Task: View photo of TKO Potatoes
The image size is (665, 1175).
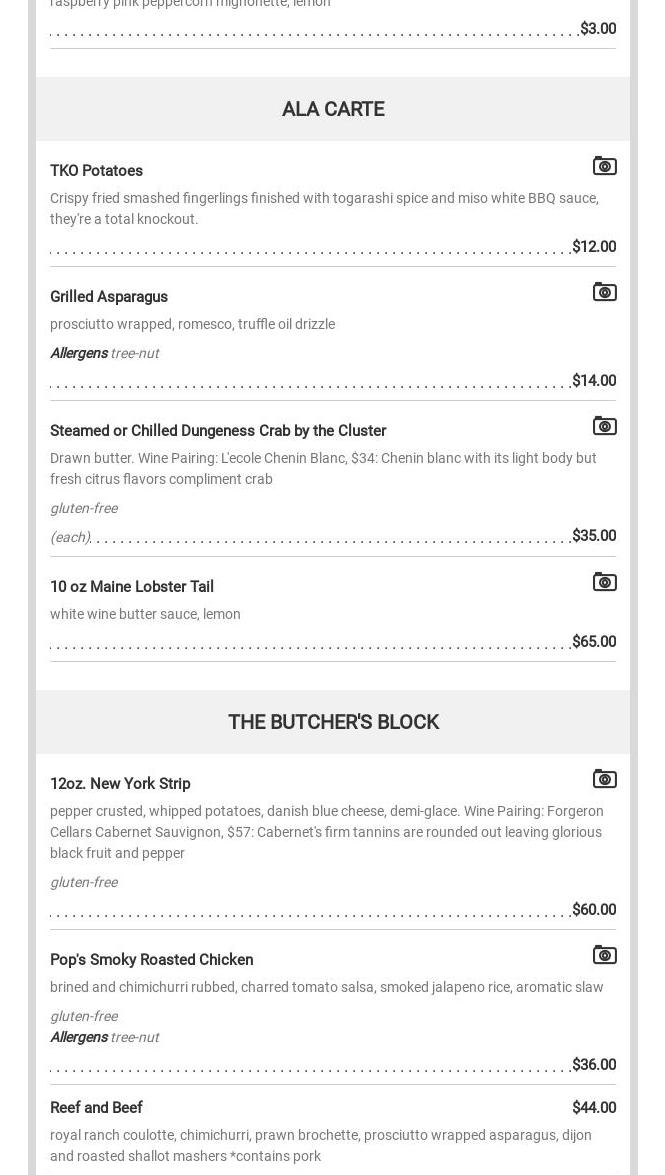Action: 604,167
